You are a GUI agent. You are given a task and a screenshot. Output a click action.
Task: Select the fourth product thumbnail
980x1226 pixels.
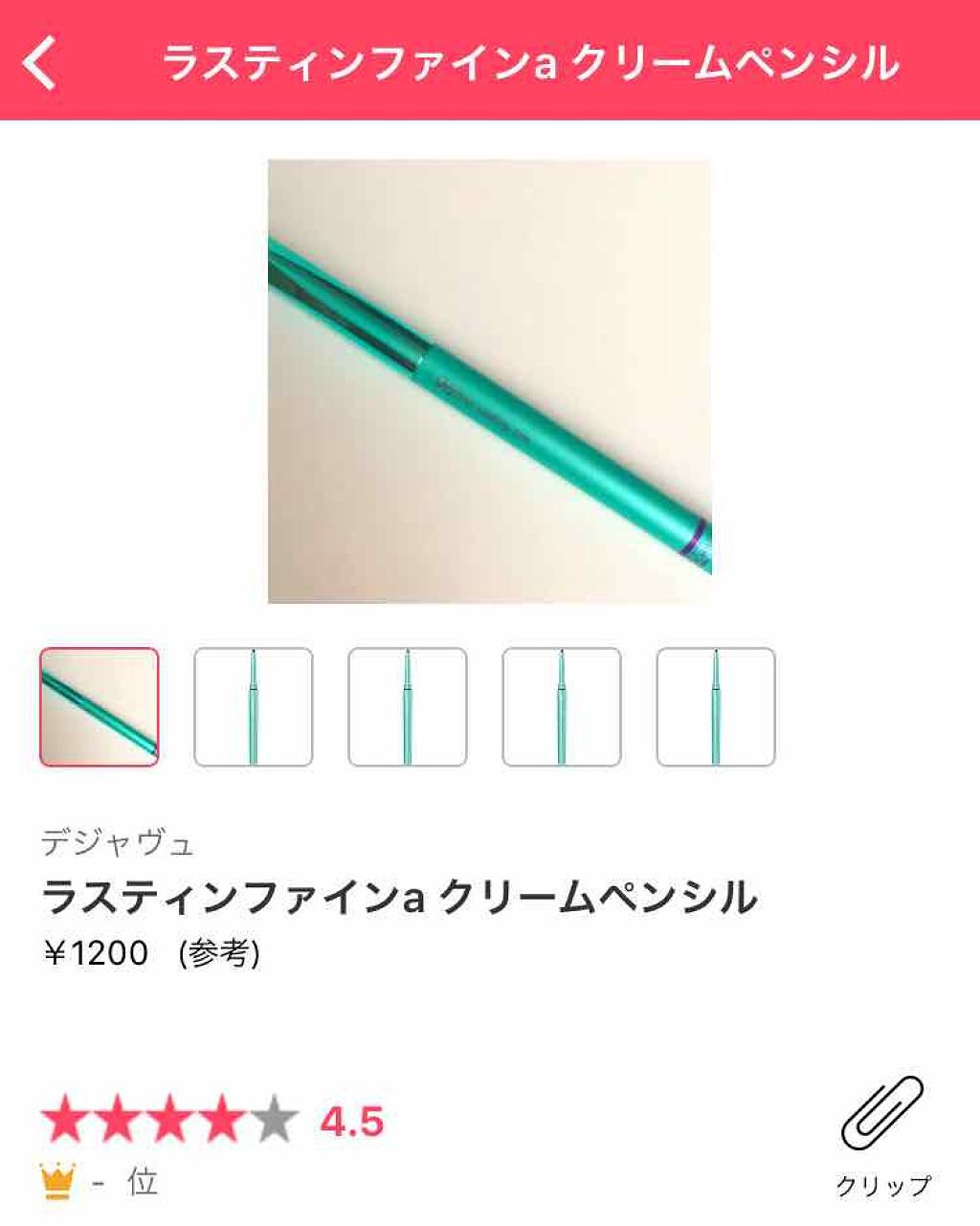tap(561, 705)
